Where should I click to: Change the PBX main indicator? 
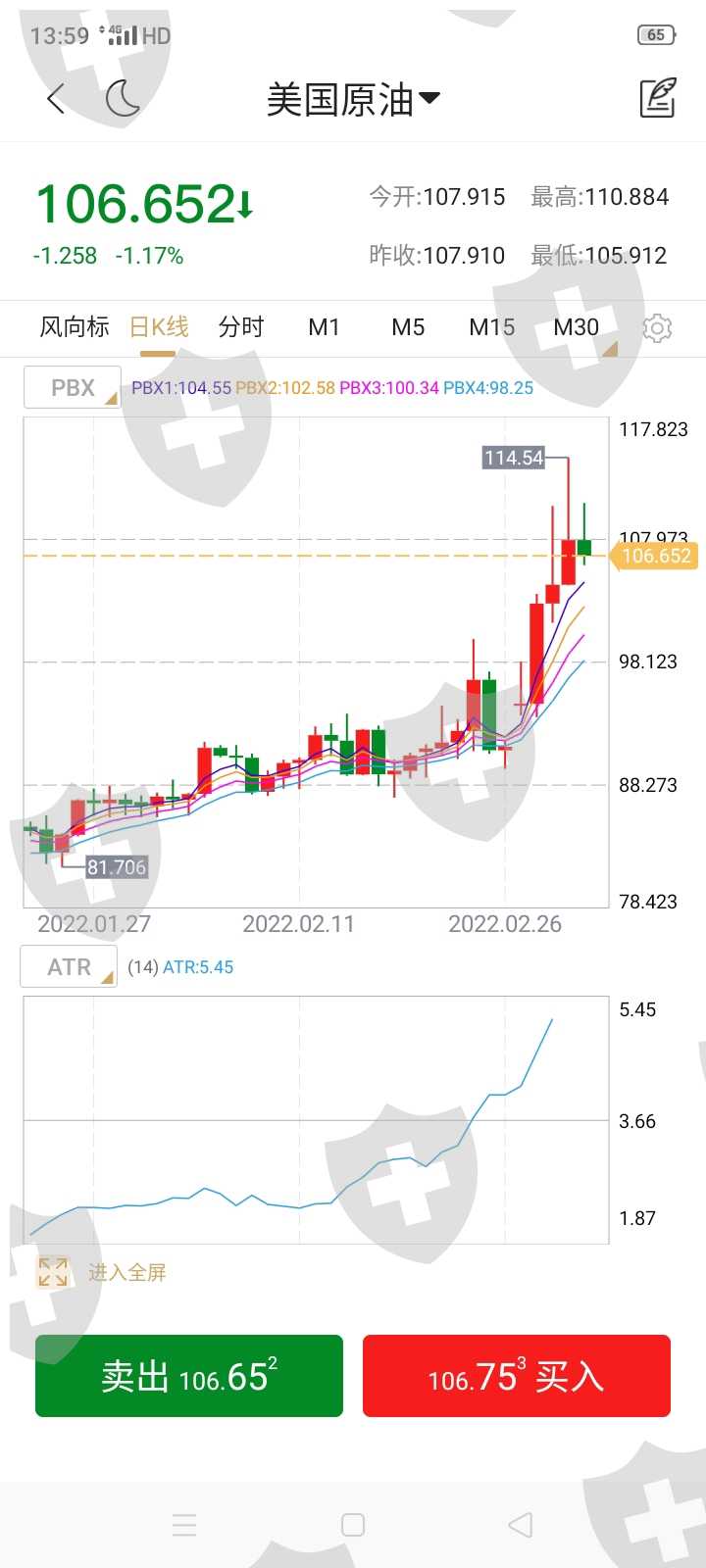pyautogui.click(x=73, y=388)
